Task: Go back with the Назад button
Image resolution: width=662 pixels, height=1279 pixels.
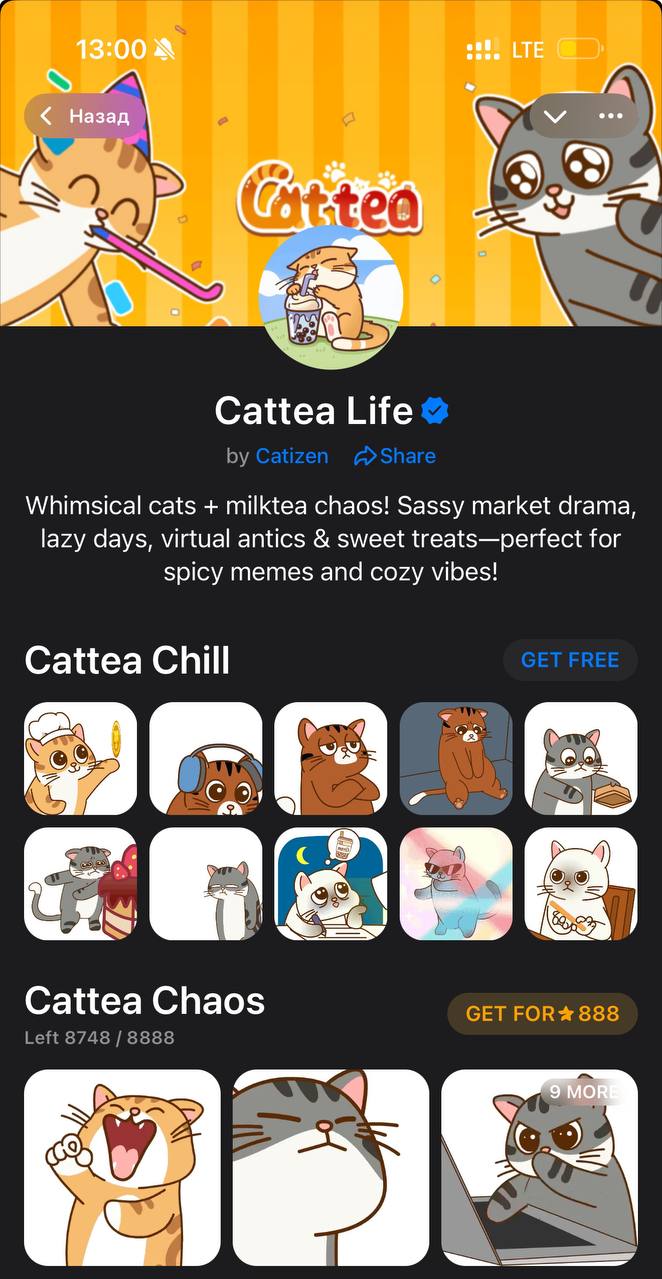Action: click(x=85, y=116)
